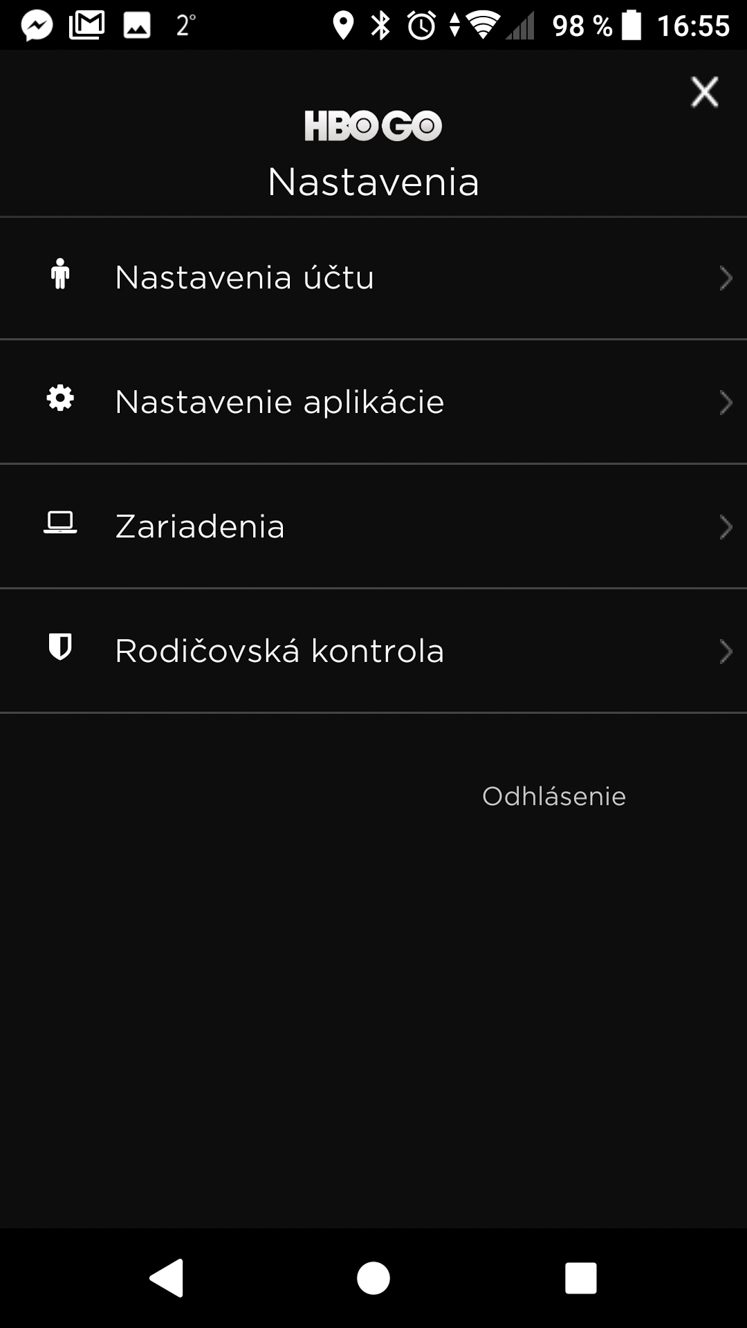Viewport: 747px width, 1328px height.
Task: Tap Odhlásenie to log out
Action: 554,796
